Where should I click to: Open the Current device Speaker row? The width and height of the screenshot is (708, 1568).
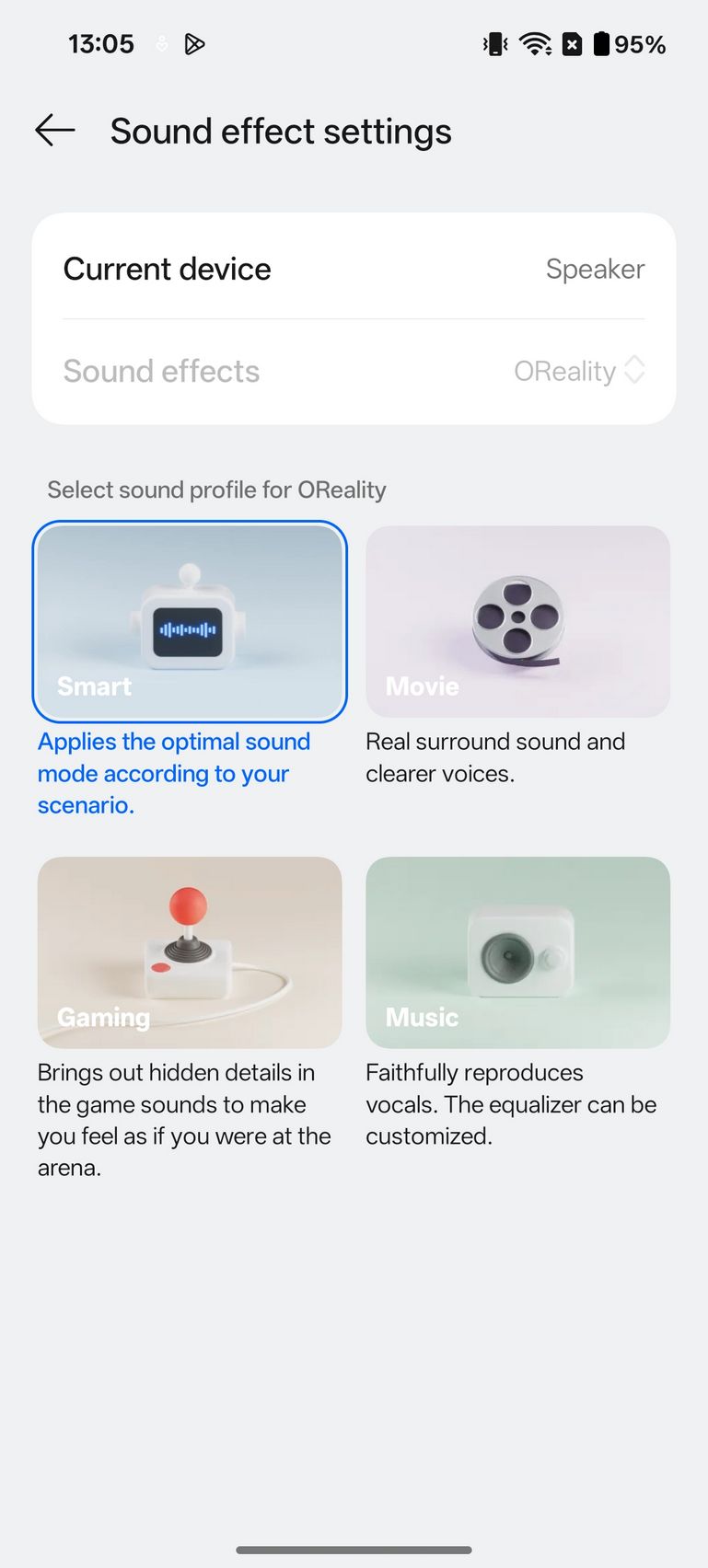tap(354, 268)
